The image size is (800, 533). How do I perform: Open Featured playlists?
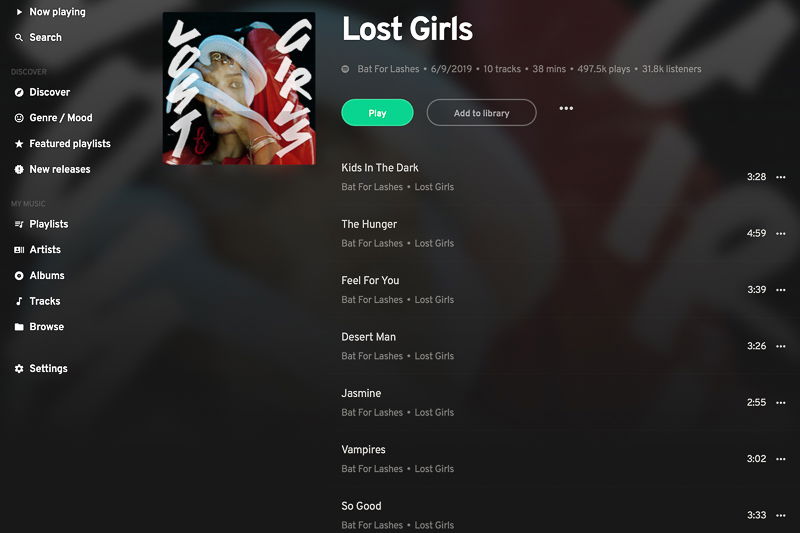pyautogui.click(x=69, y=144)
